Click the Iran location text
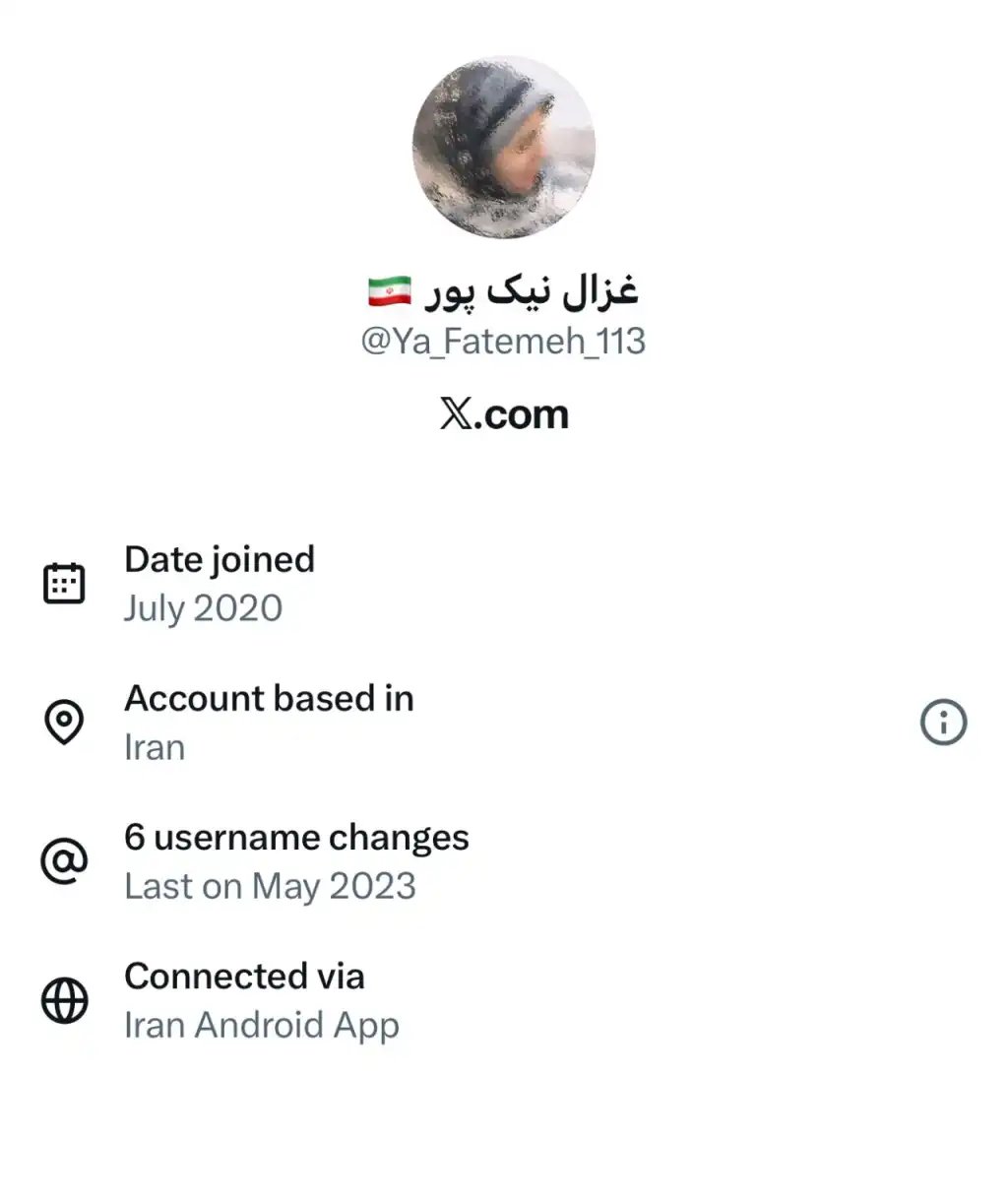This screenshot has width=1008, height=1200. [x=154, y=746]
